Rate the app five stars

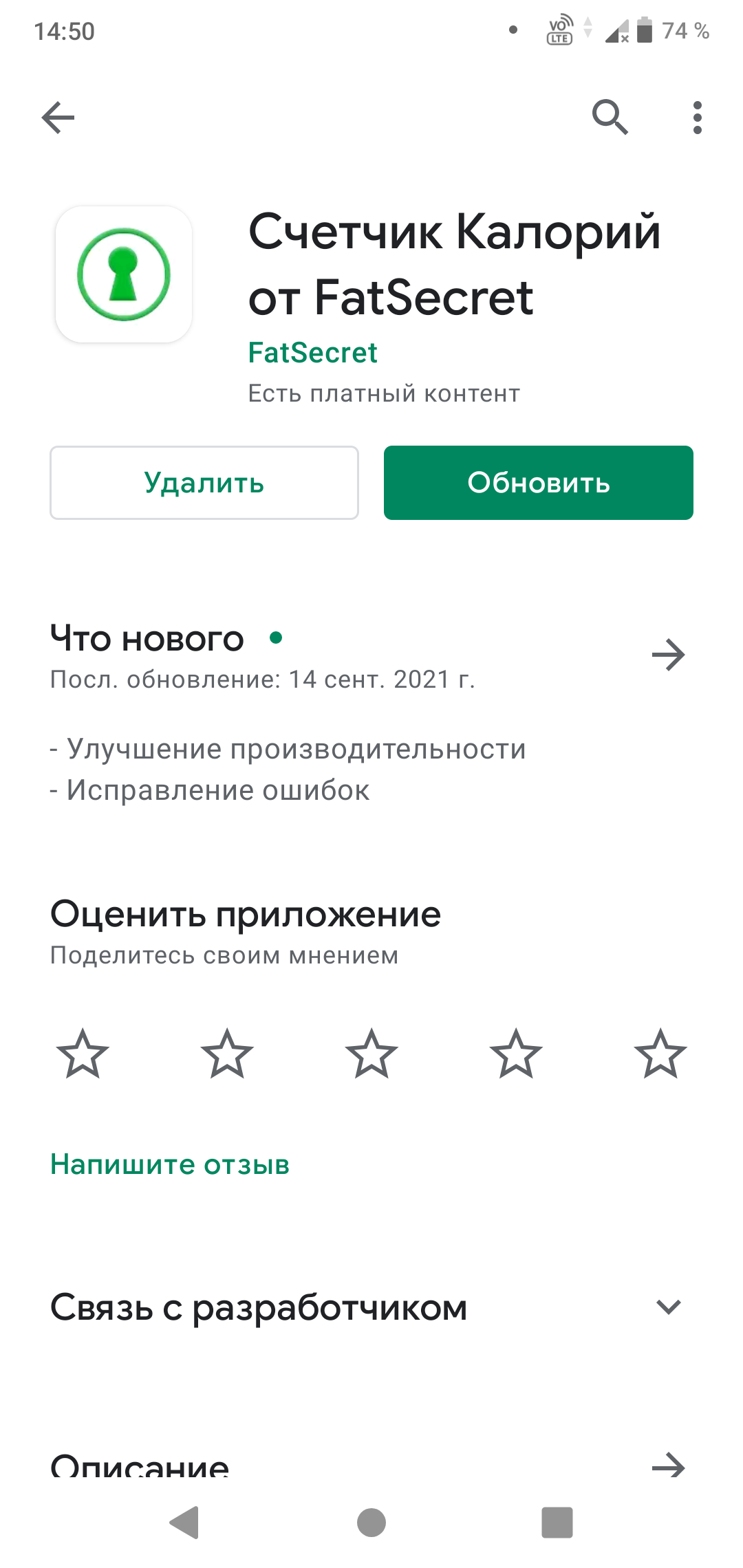(660, 1054)
